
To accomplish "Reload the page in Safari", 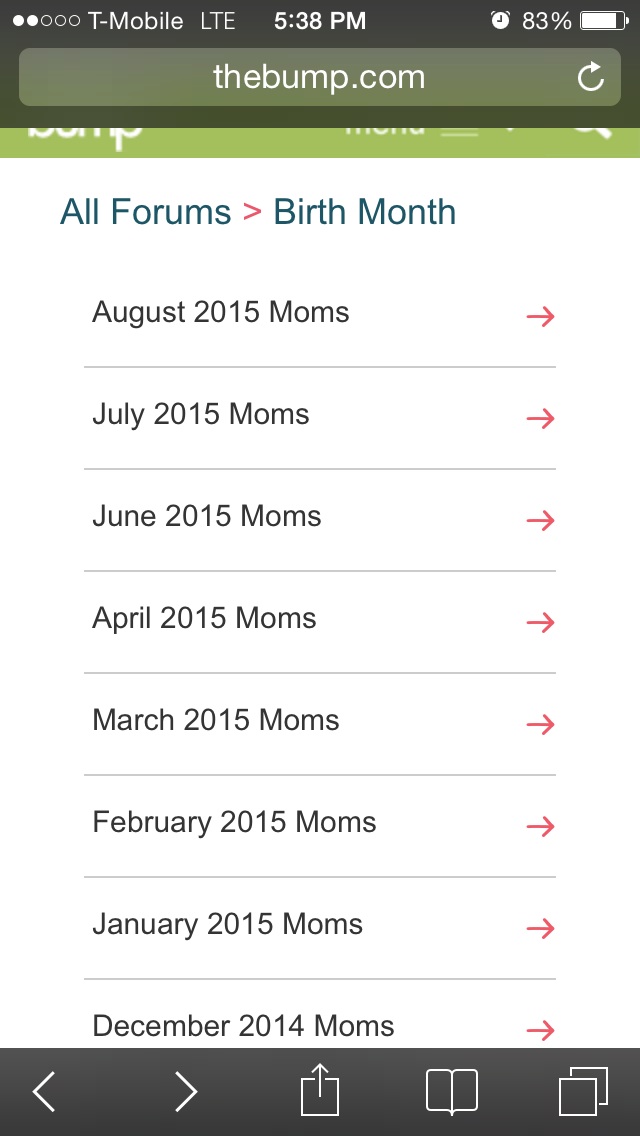I will click(591, 77).
